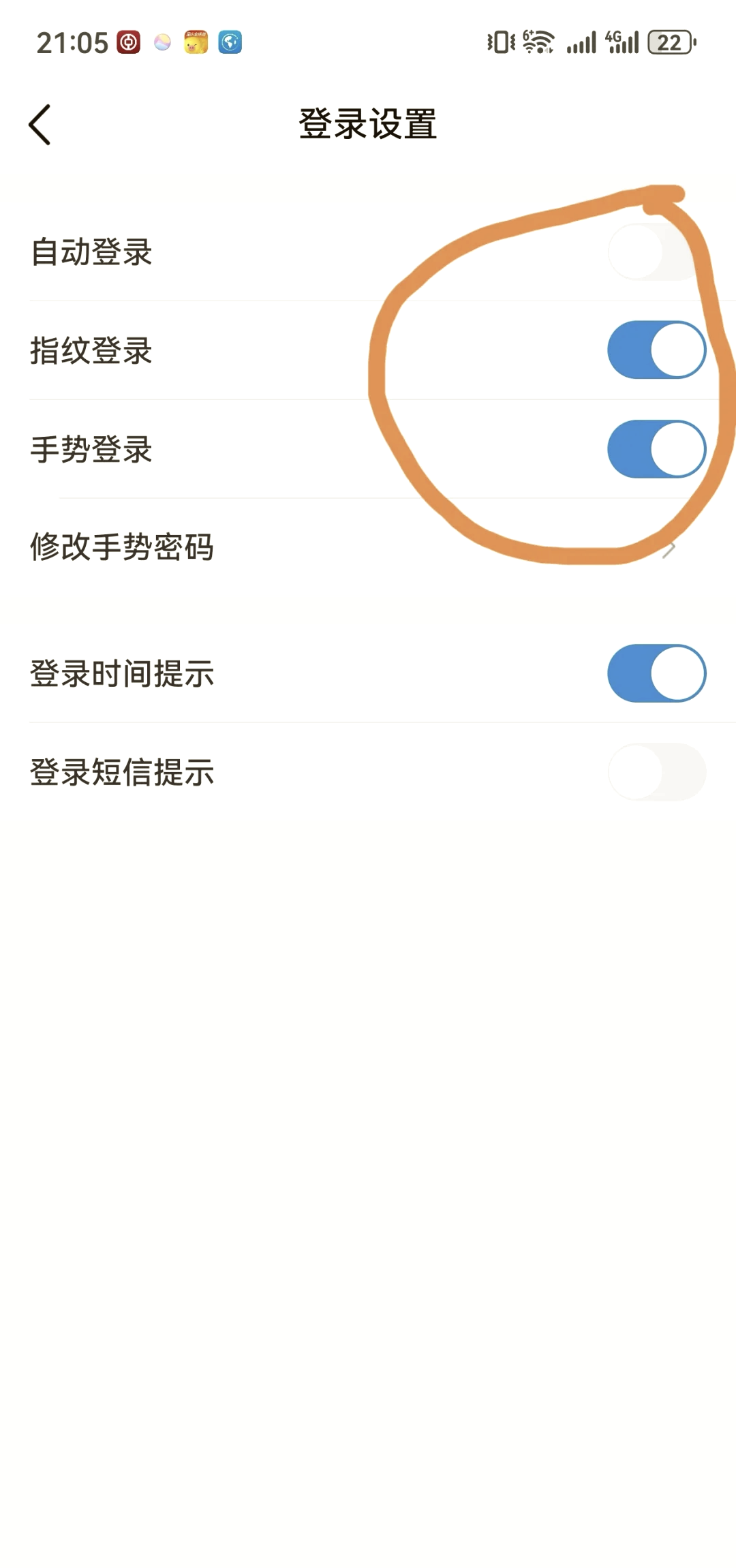Tap the bubble notification icon beside the clock

(161, 42)
